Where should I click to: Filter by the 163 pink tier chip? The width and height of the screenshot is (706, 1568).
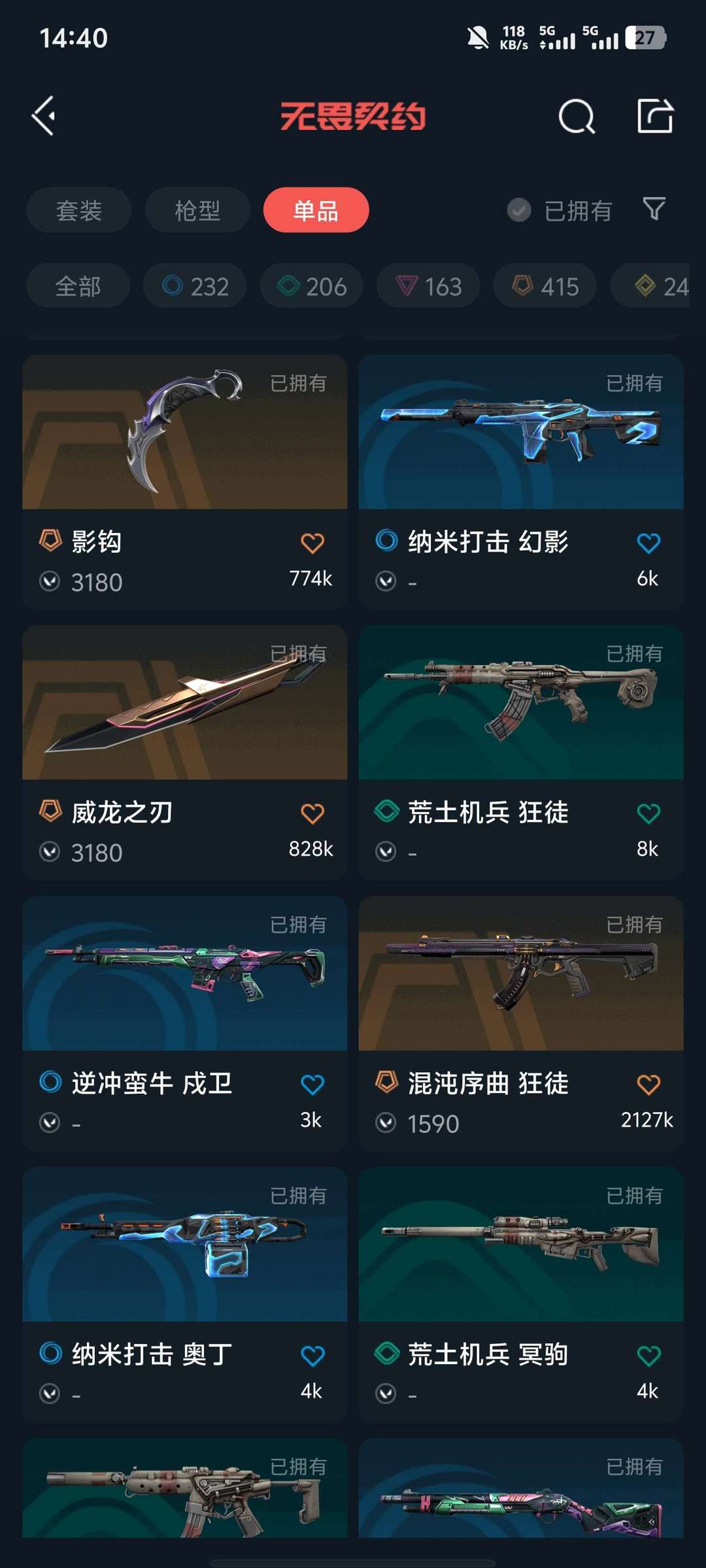click(x=428, y=286)
